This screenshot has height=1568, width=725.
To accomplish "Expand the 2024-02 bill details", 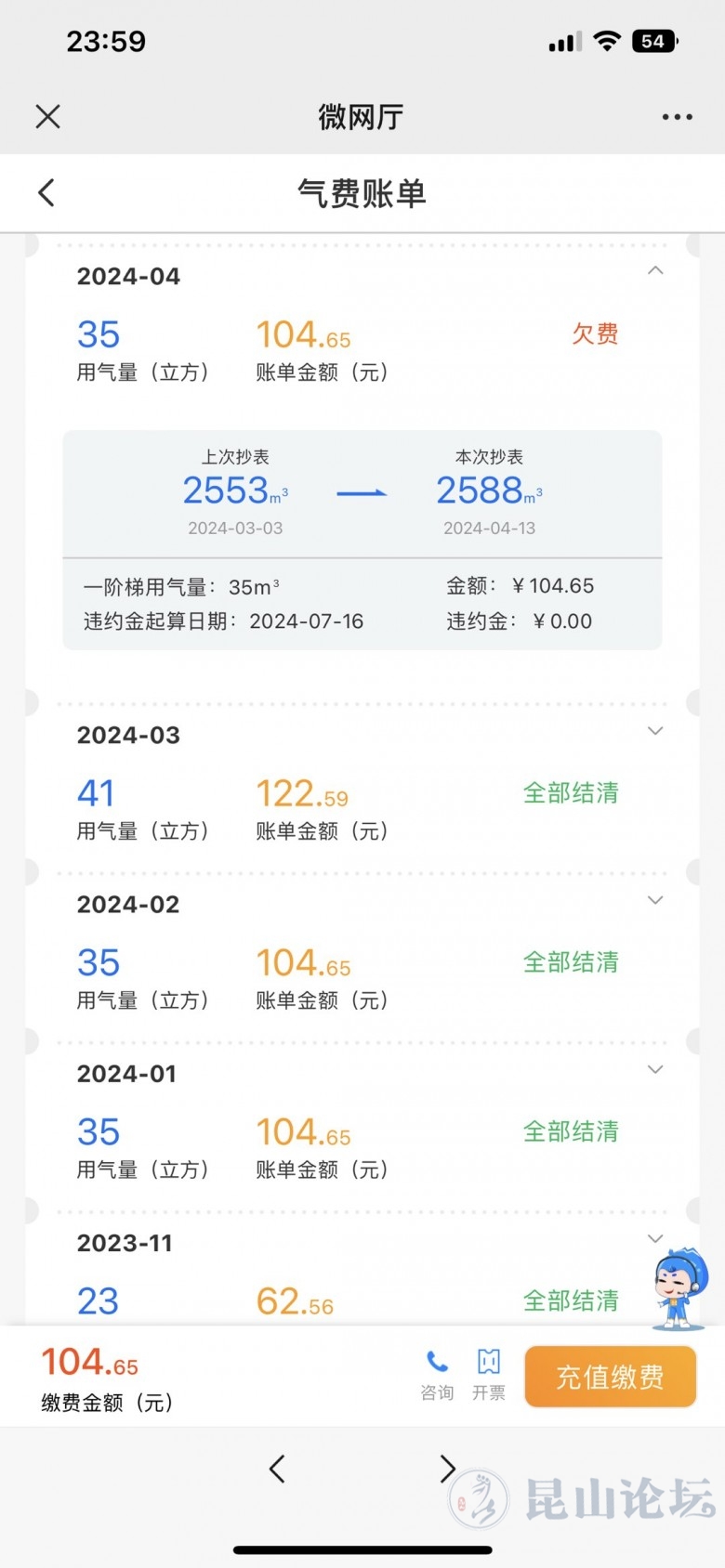I will tap(655, 900).
